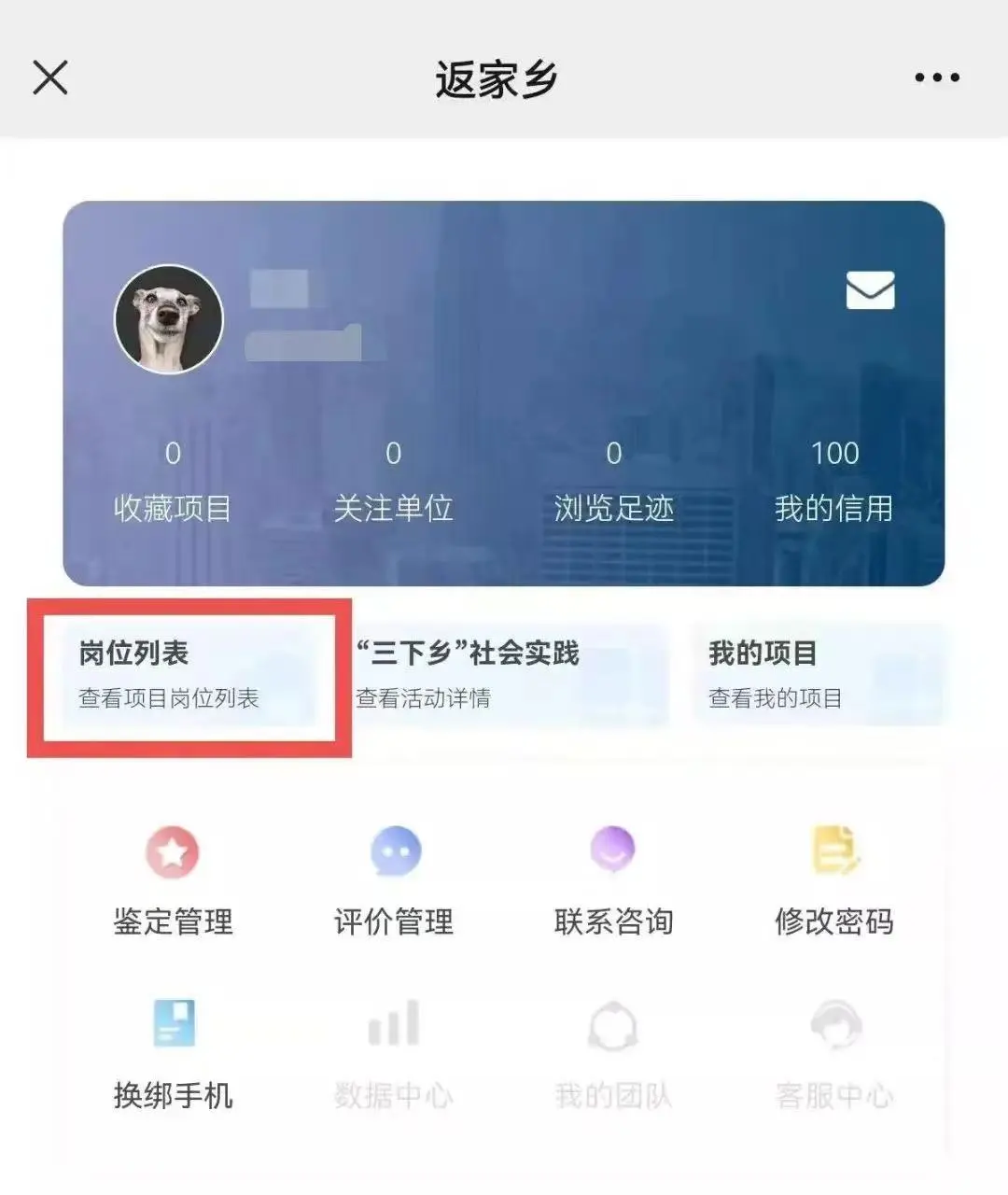
Task: Open 换绑手机 to rebind phone
Action: point(173,1053)
